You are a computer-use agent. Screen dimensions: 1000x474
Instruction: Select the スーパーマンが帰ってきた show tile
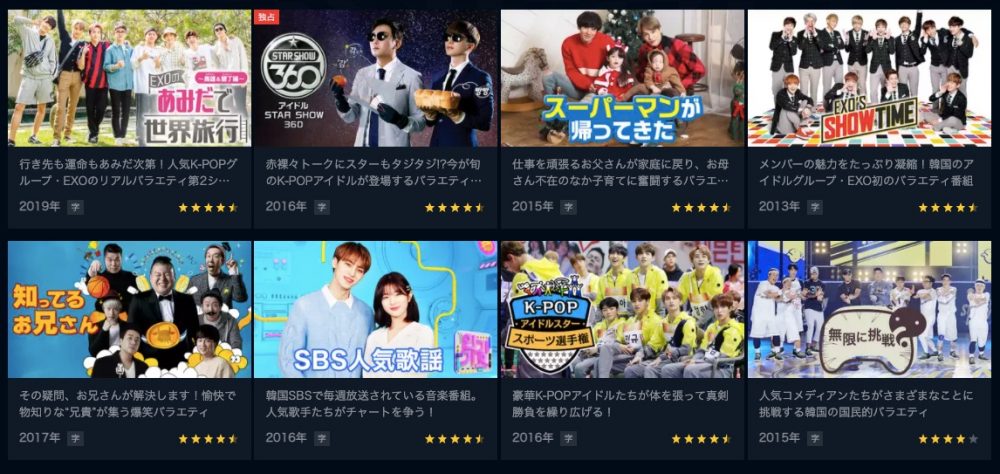(x=622, y=78)
